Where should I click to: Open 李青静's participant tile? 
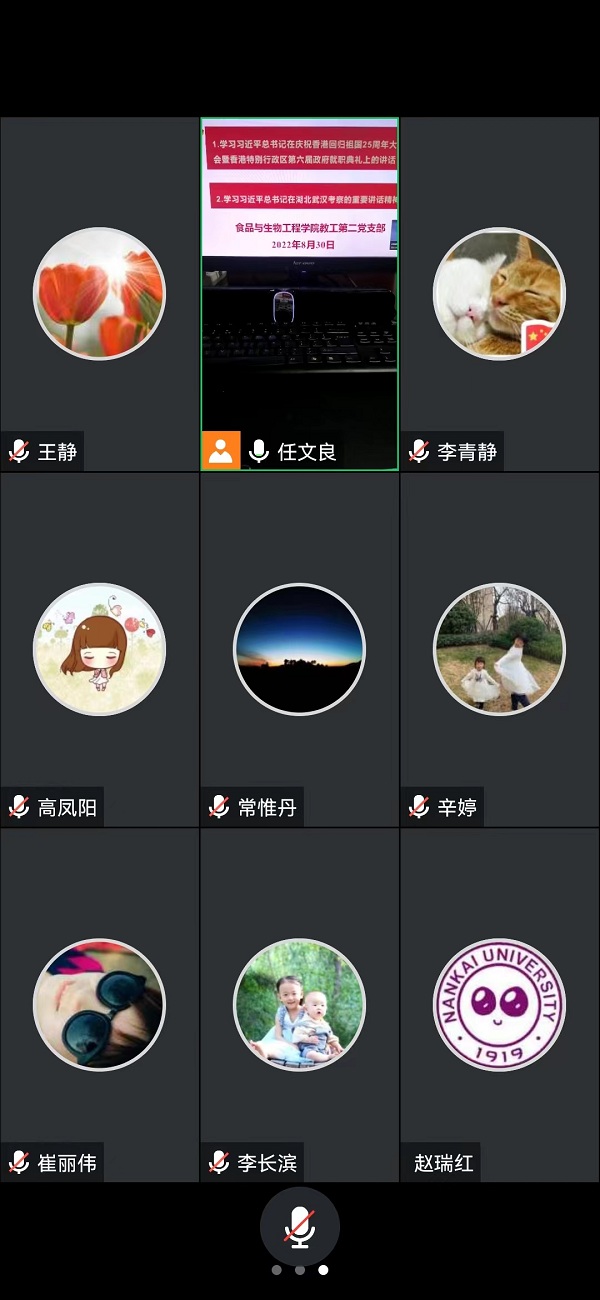pyautogui.click(x=499, y=294)
